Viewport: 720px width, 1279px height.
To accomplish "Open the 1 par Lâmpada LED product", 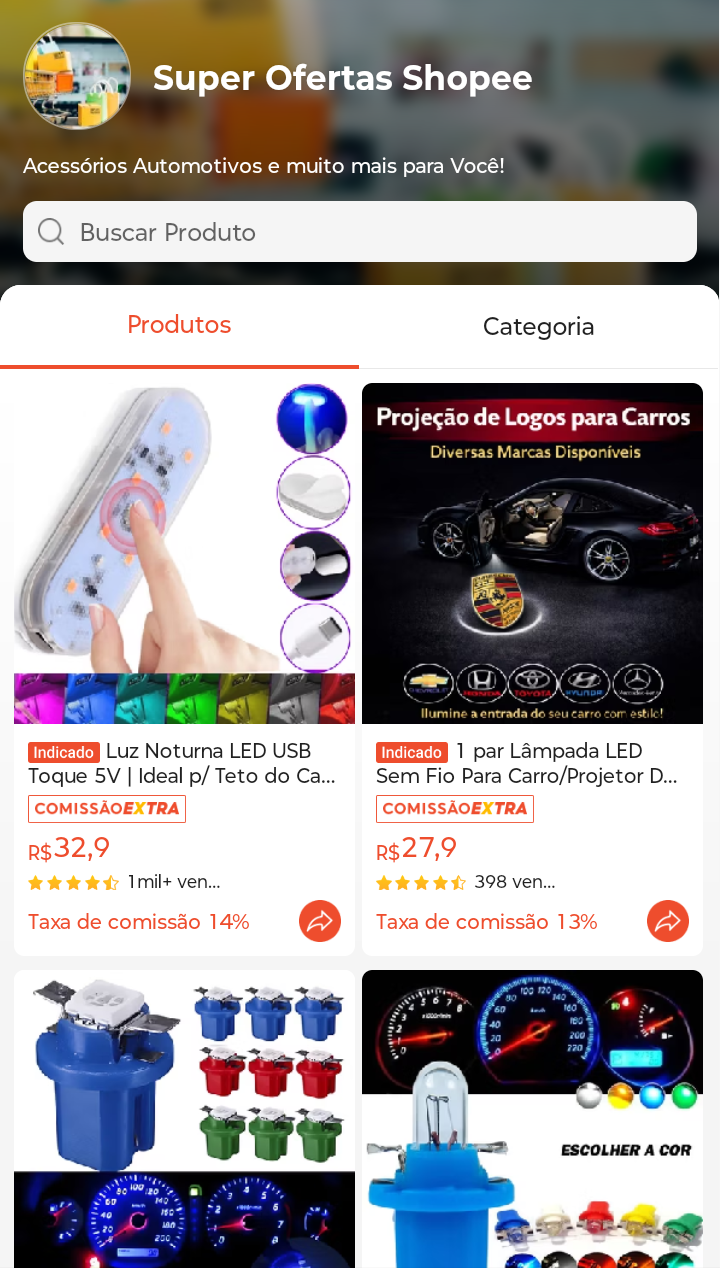I will [x=532, y=553].
